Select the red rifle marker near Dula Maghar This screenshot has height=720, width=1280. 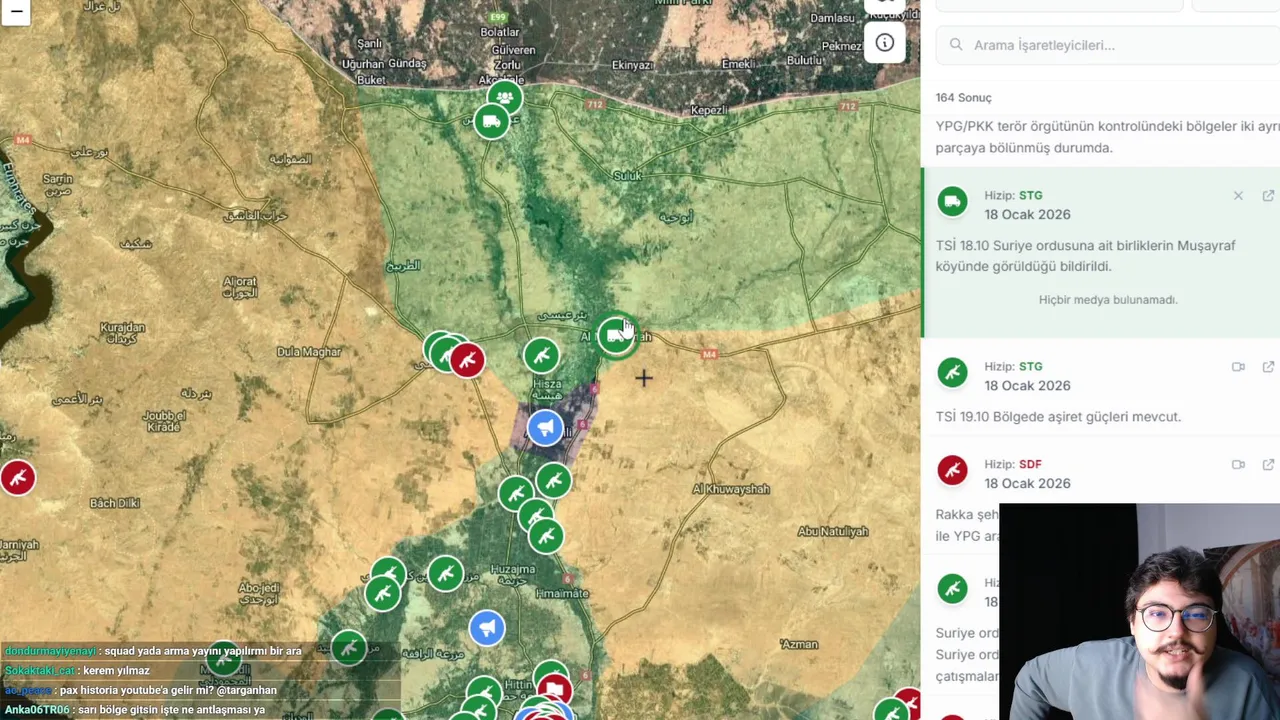pyautogui.click(x=467, y=360)
